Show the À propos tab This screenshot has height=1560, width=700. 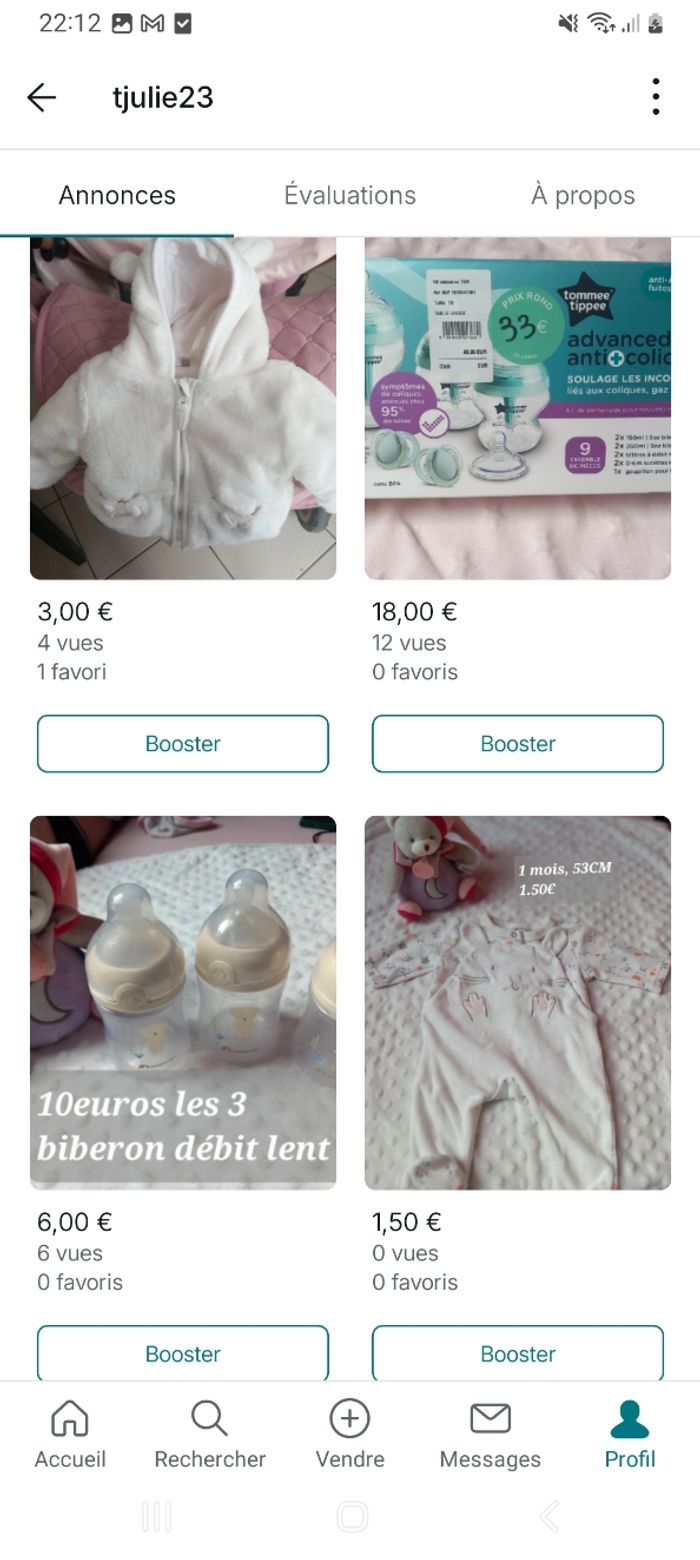click(x=582, y=195)
